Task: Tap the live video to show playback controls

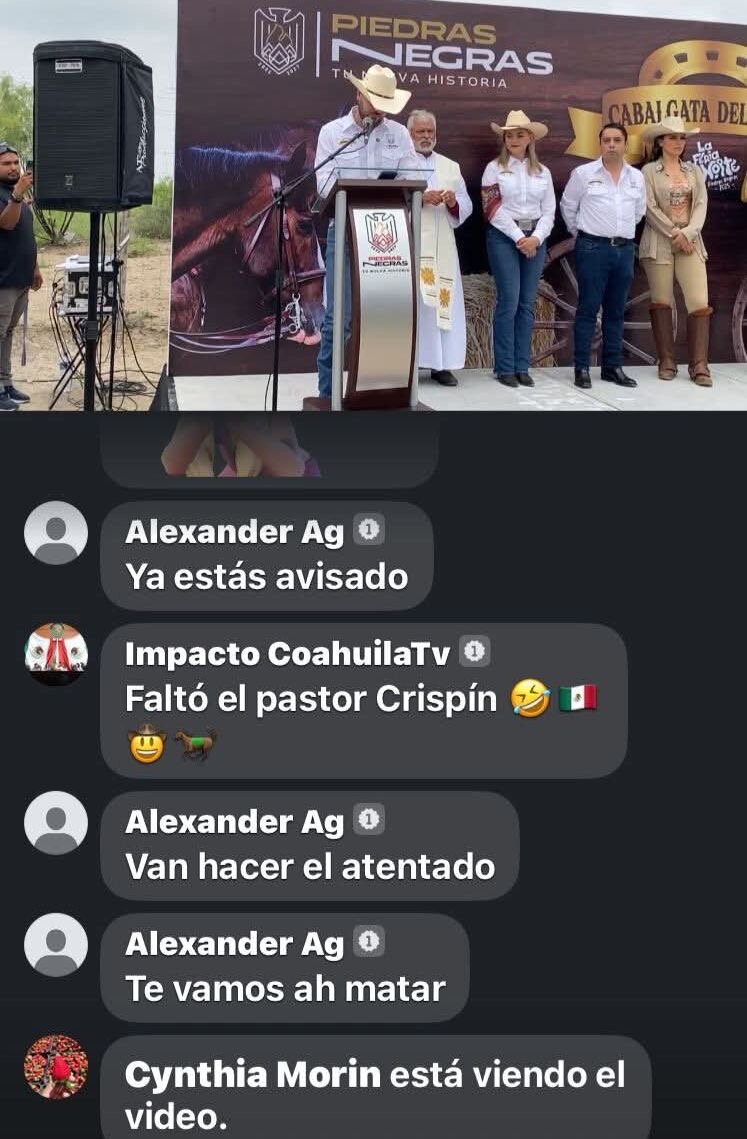Action: tap(373, 205)
